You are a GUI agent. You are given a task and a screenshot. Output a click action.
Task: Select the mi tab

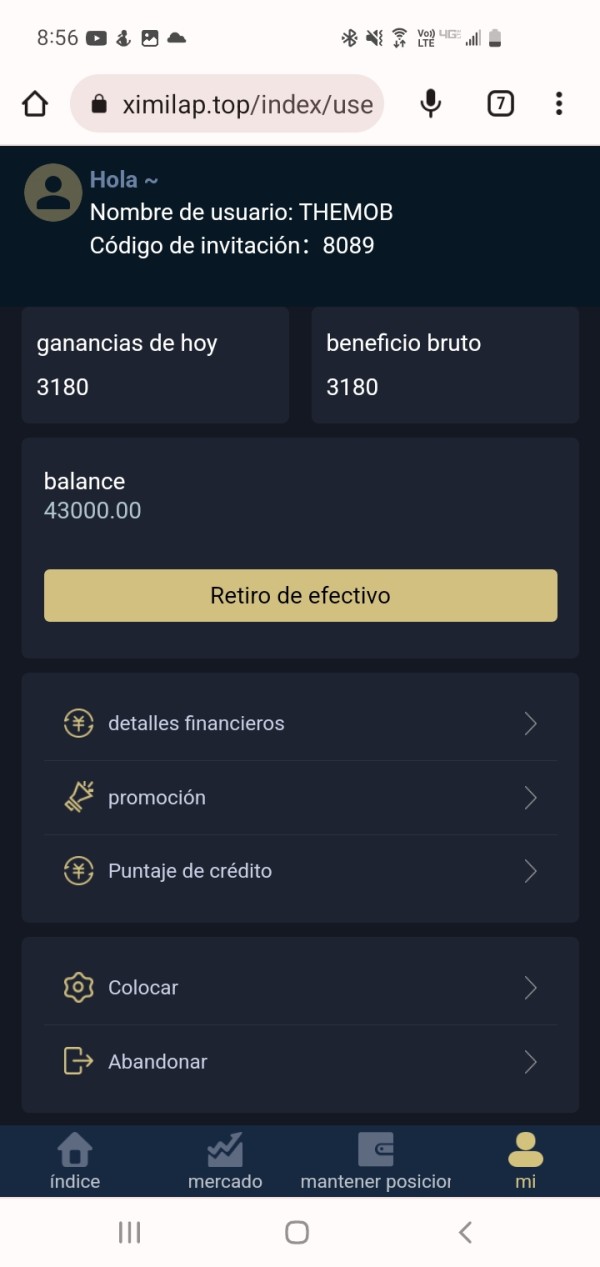tap(525, 1162)
